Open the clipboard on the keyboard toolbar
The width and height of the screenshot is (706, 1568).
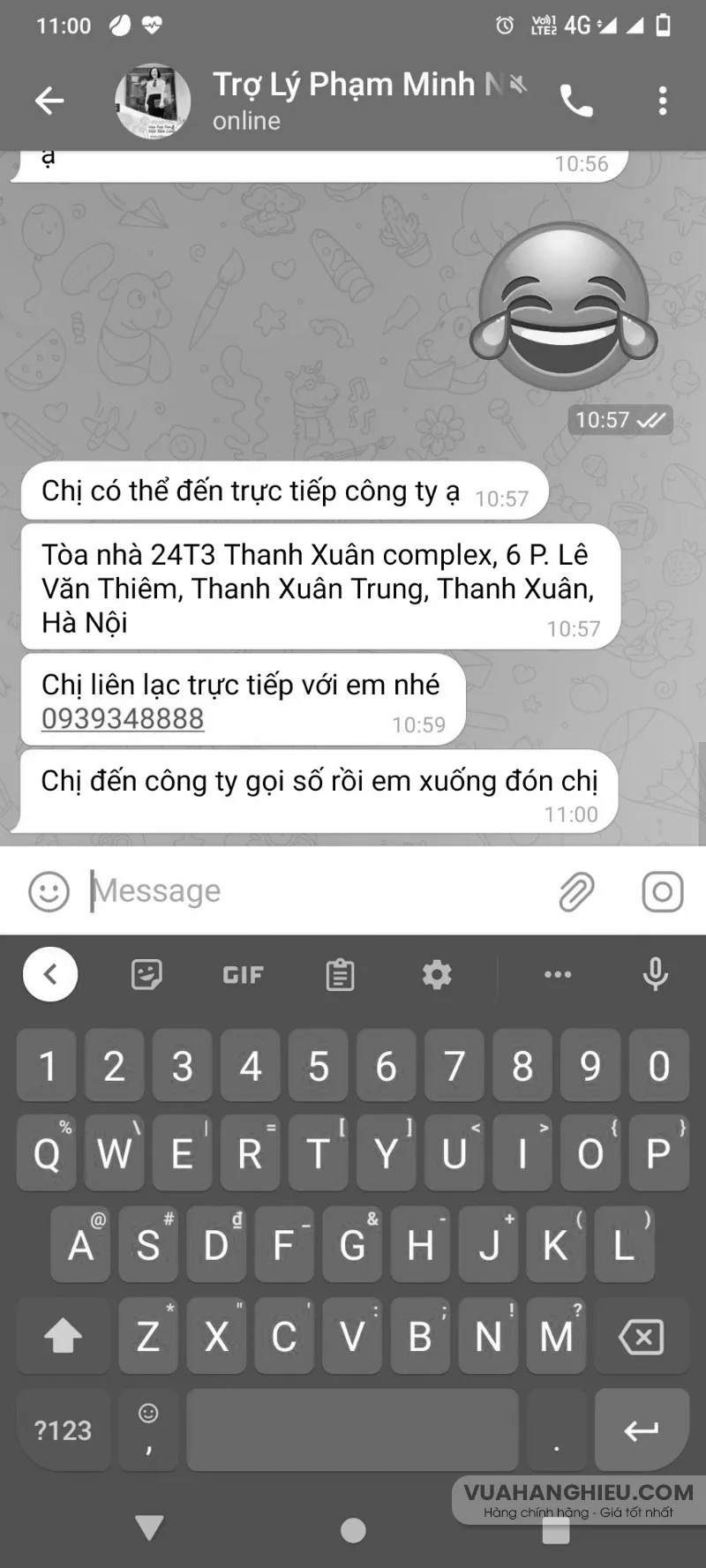point(340,974)
